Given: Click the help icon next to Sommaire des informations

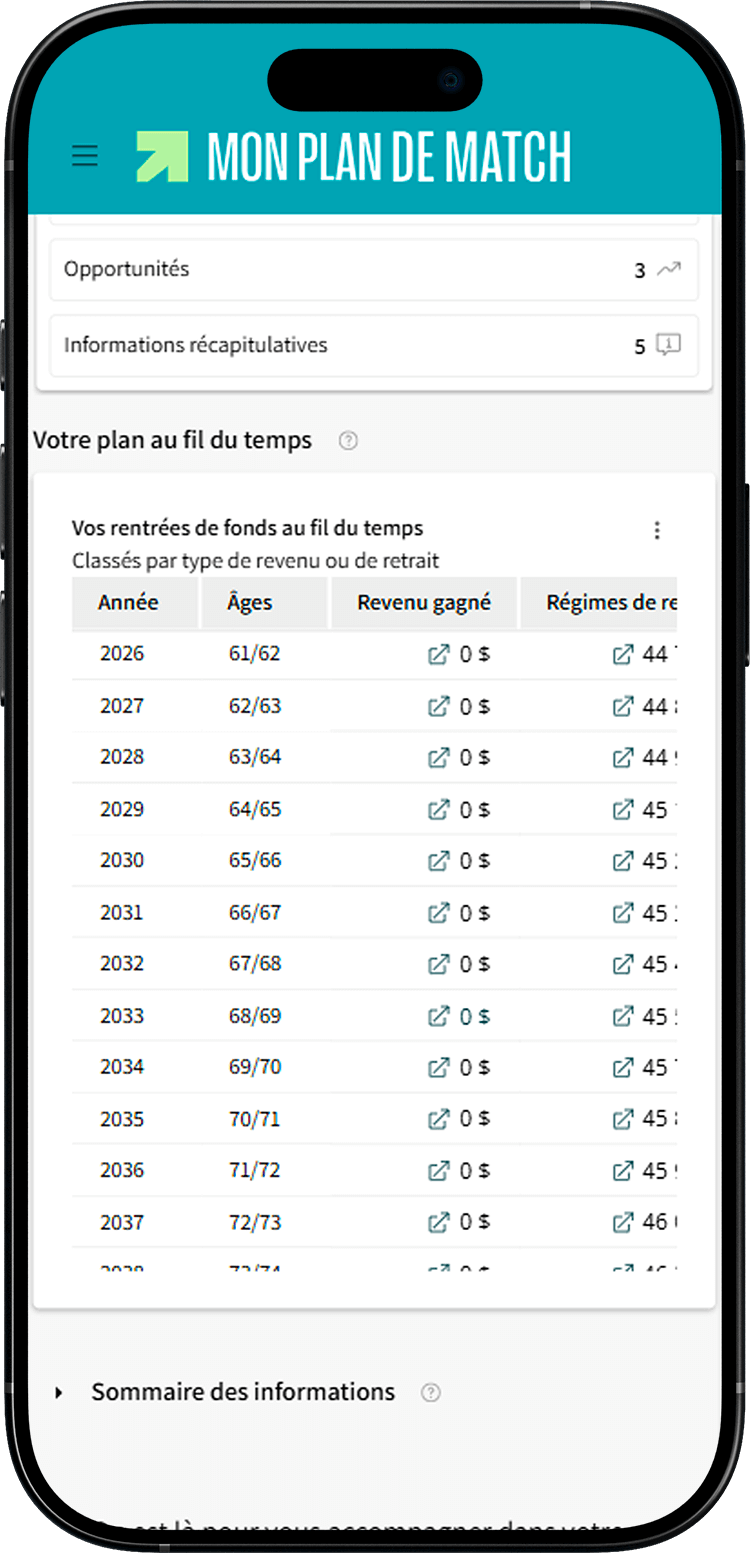Looking at the screenshot, I should point(430,1392).
